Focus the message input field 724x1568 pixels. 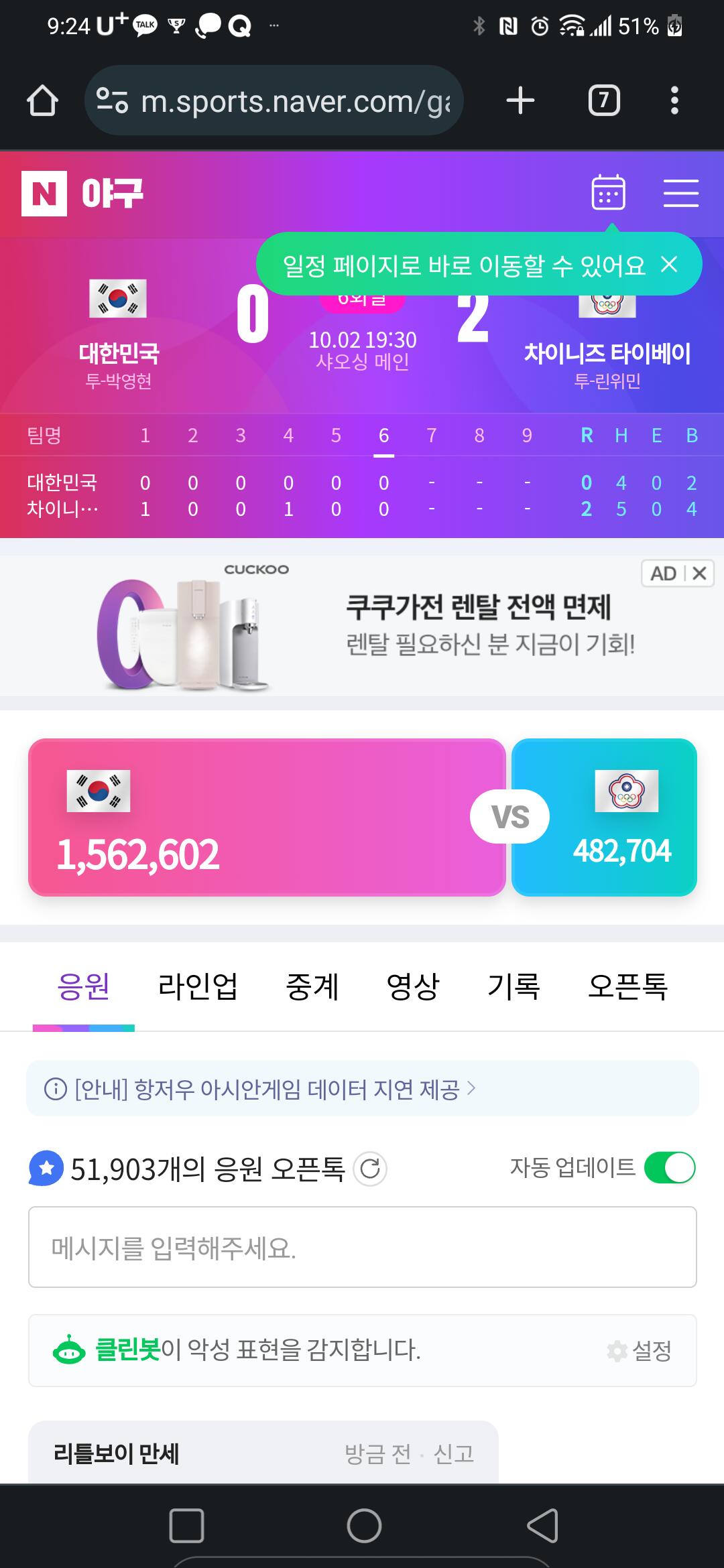(363, 1247)
